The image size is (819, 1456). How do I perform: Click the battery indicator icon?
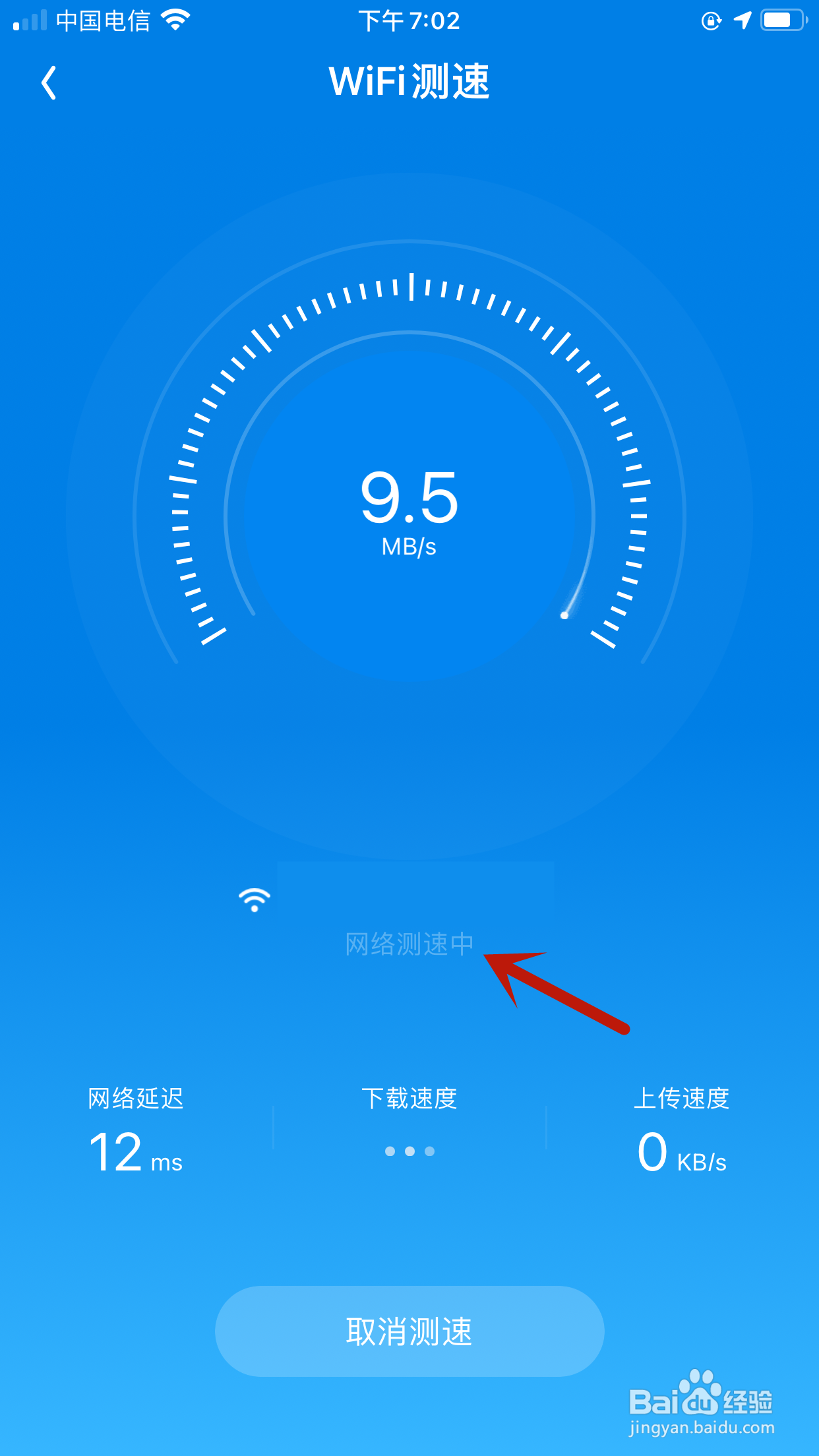[781, 20]
